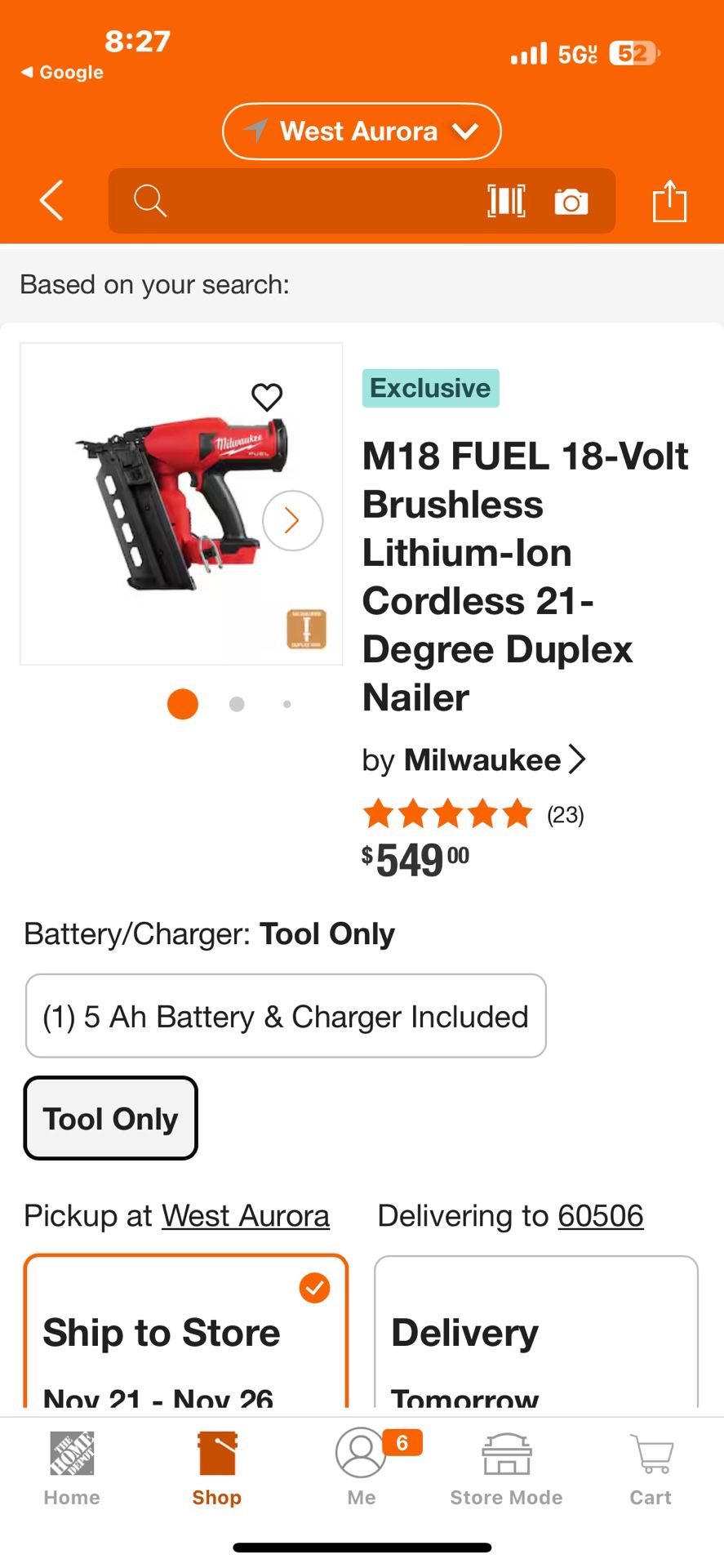Open the camera visual search
Viewport: 724px width, 1568px height.
pos(571,200)
